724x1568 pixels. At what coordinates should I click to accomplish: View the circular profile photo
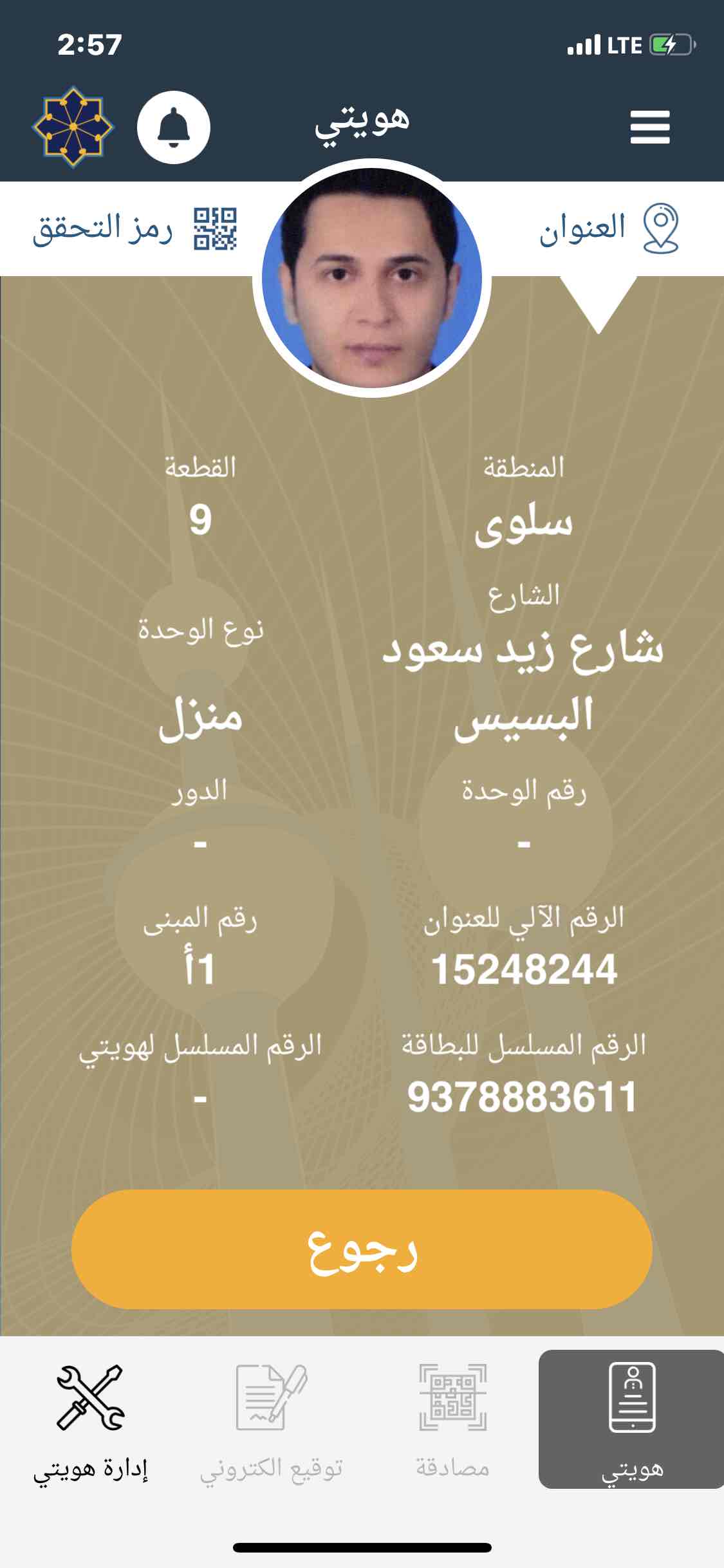coord(372,278)
